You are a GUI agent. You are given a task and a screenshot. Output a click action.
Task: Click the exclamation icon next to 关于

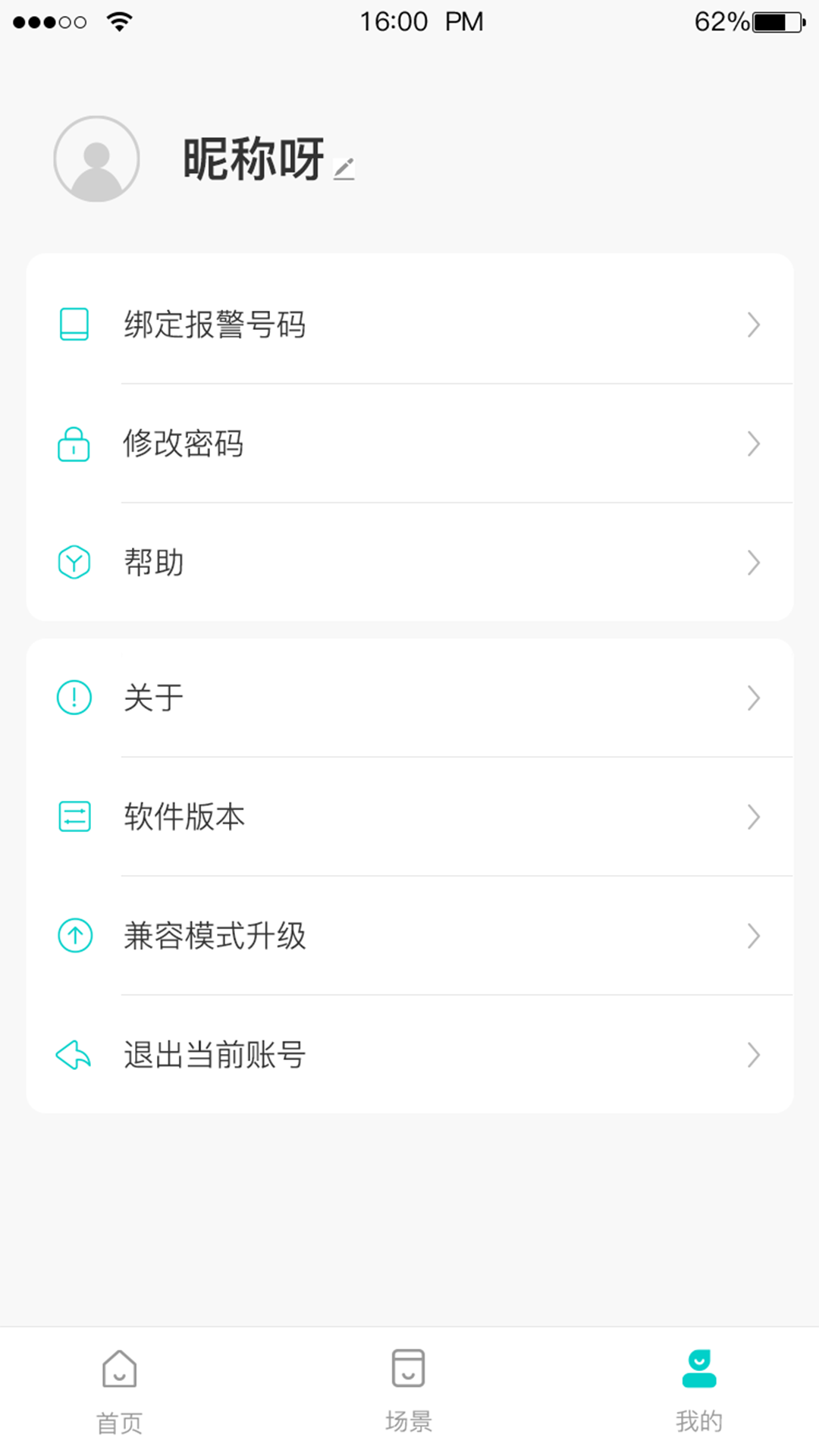tap(74, 698)
